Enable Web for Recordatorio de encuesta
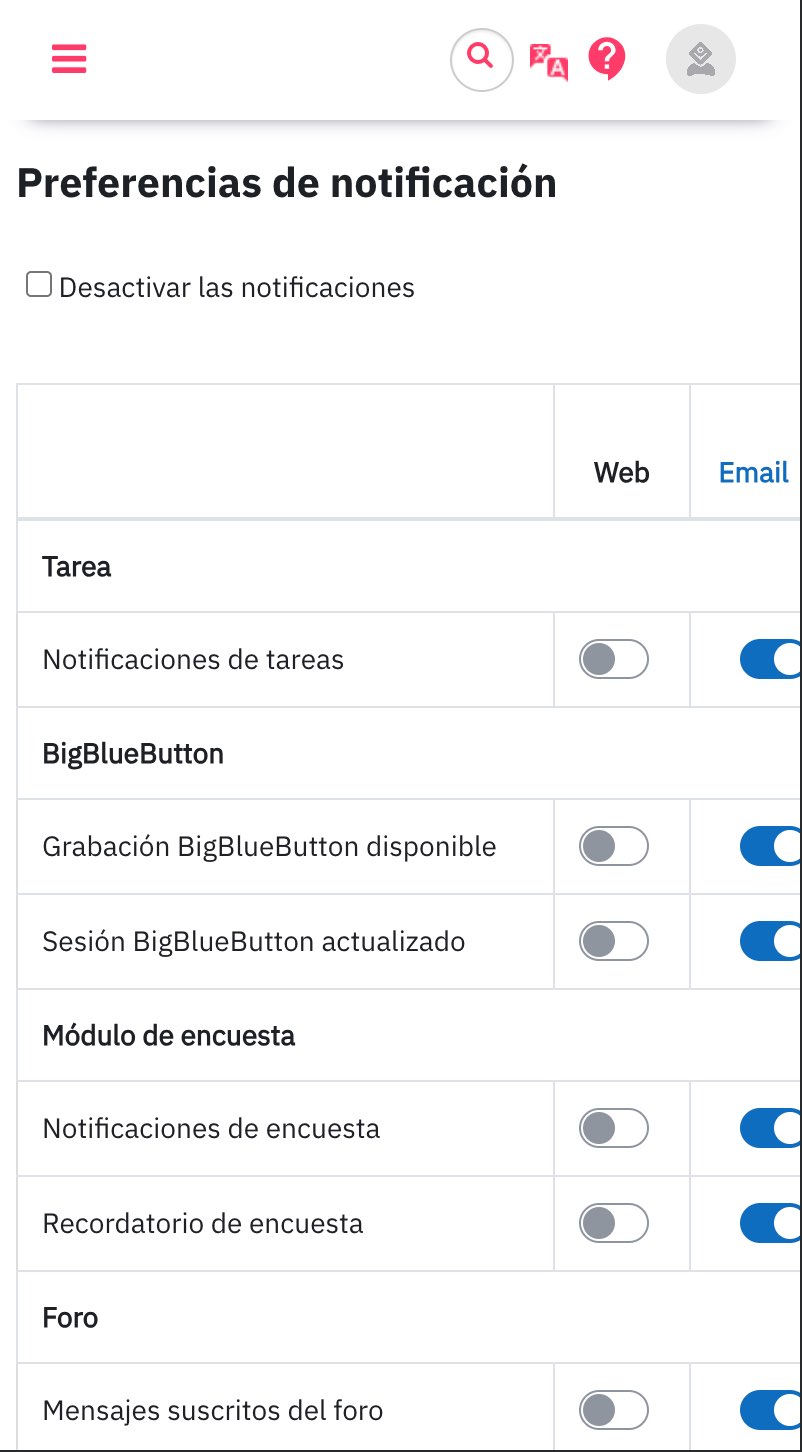The width and height of the screenshot is (802, 1452). coord(614,1224)
